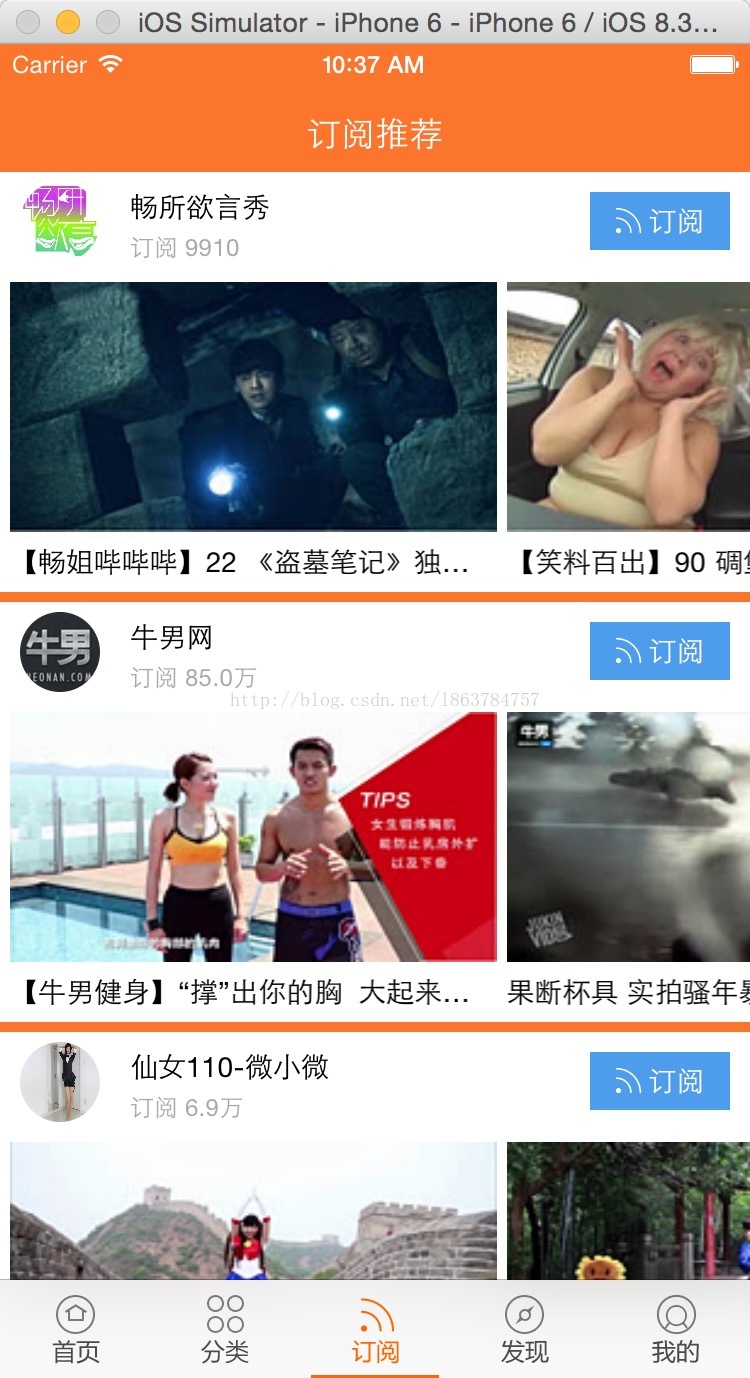
Task: Go to the 发现 tab
Action: [x=524, y=1330]
